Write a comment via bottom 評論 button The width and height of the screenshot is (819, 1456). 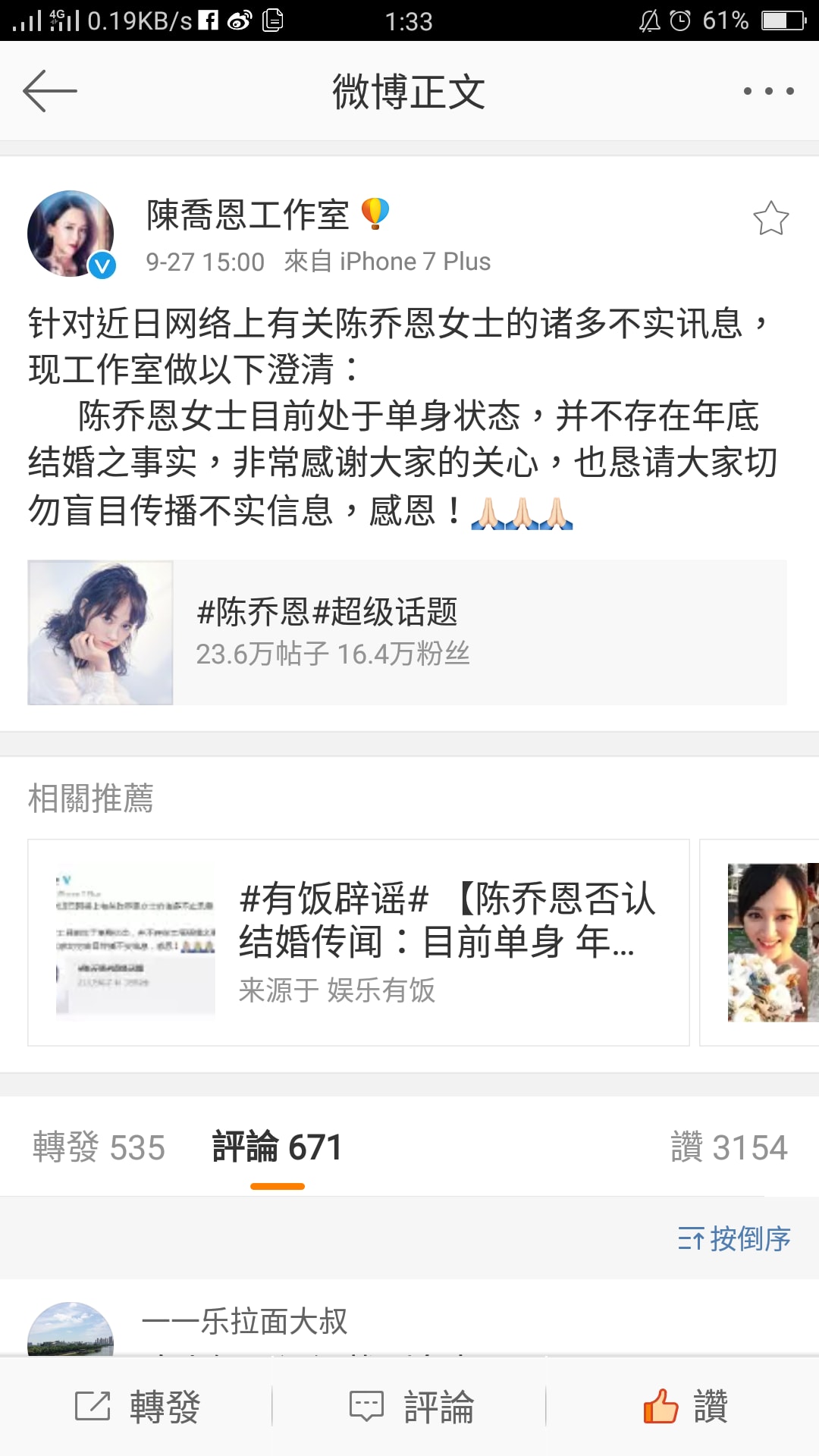(x=411, y=1407)
